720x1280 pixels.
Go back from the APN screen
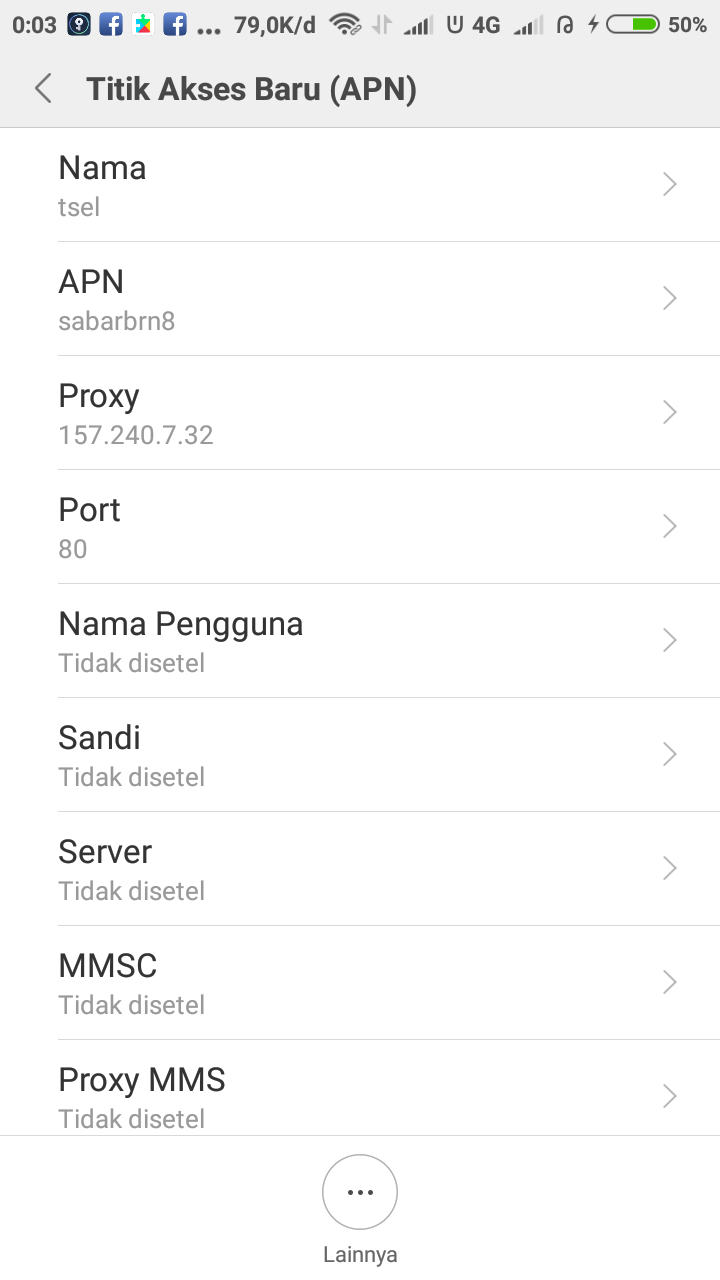[x=43, y=89]
